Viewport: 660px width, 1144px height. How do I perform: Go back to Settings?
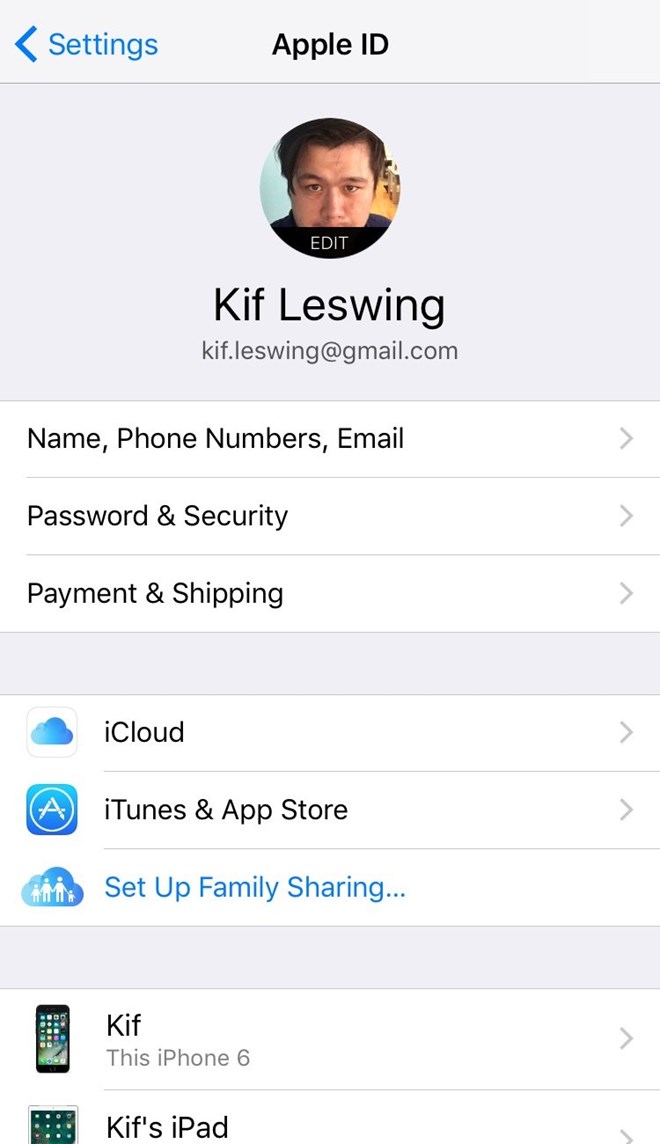pos(87,44)
